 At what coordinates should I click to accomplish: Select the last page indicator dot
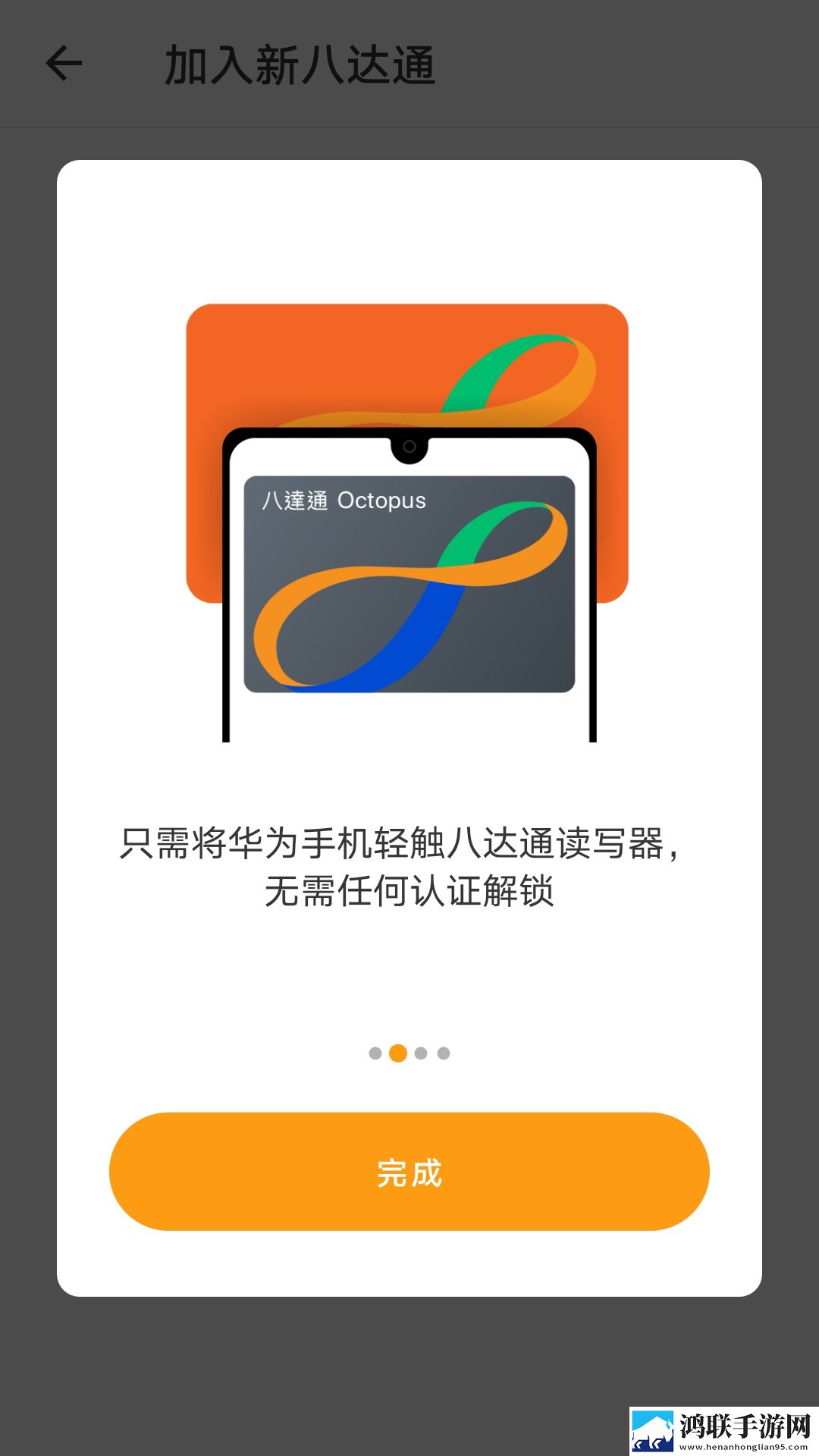click(x=444, y=1053)
